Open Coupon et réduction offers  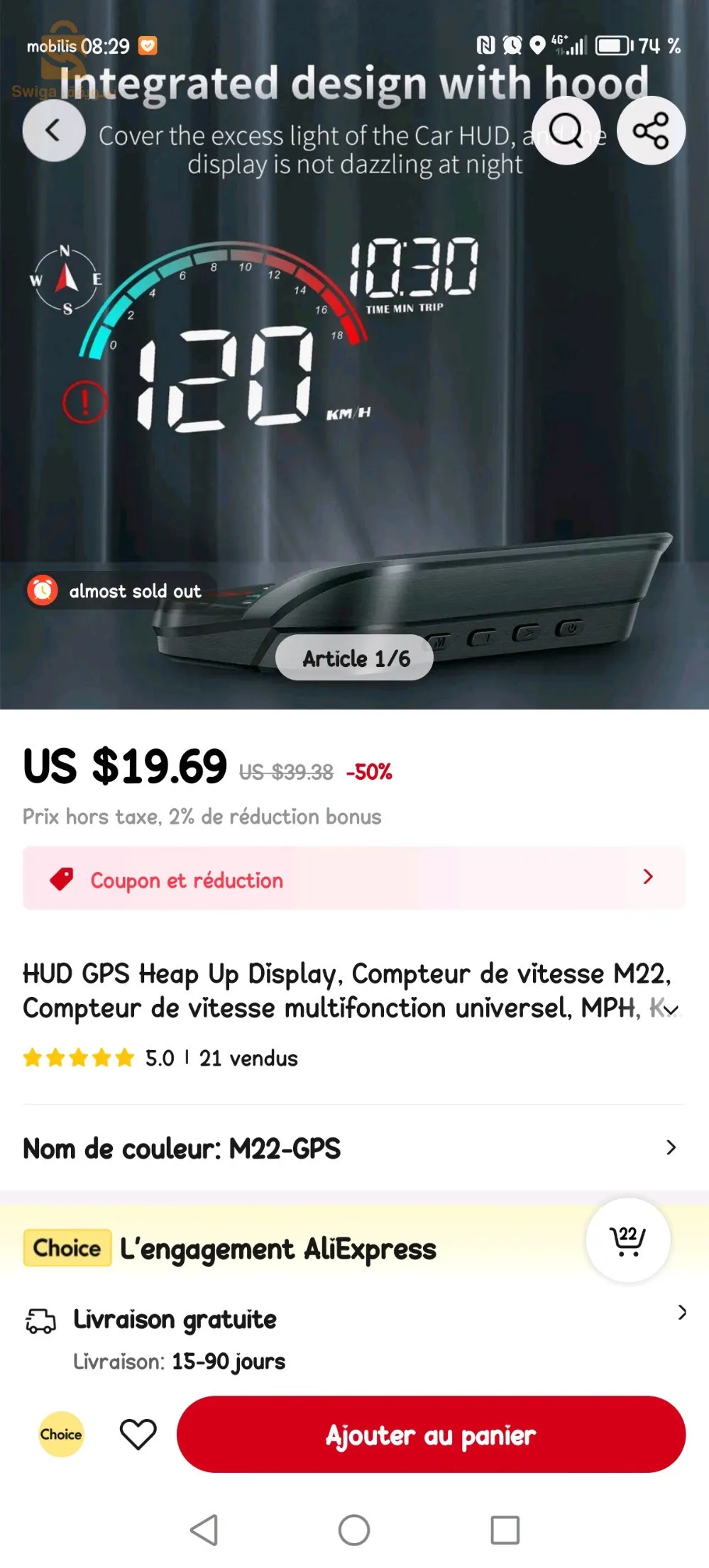353,878
